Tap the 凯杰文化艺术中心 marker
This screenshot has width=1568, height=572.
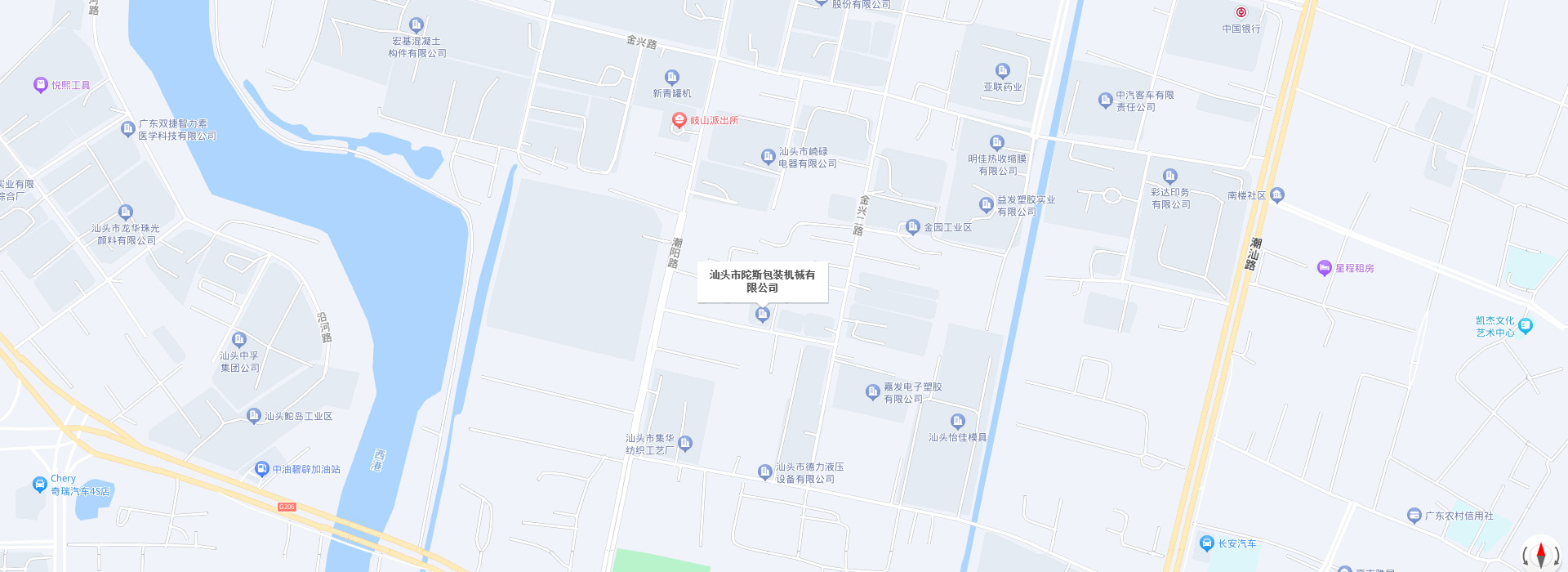click(1526, 326)
